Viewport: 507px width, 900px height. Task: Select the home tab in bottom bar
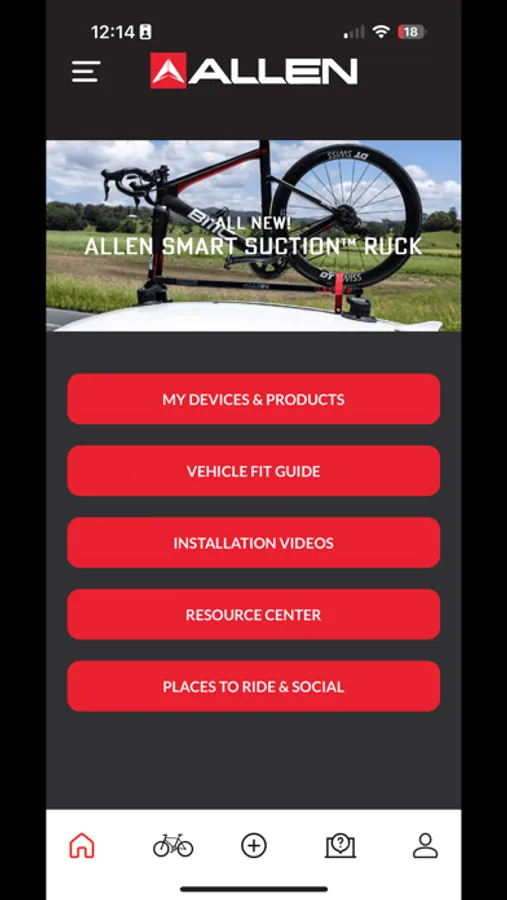(x=82, y=845)
